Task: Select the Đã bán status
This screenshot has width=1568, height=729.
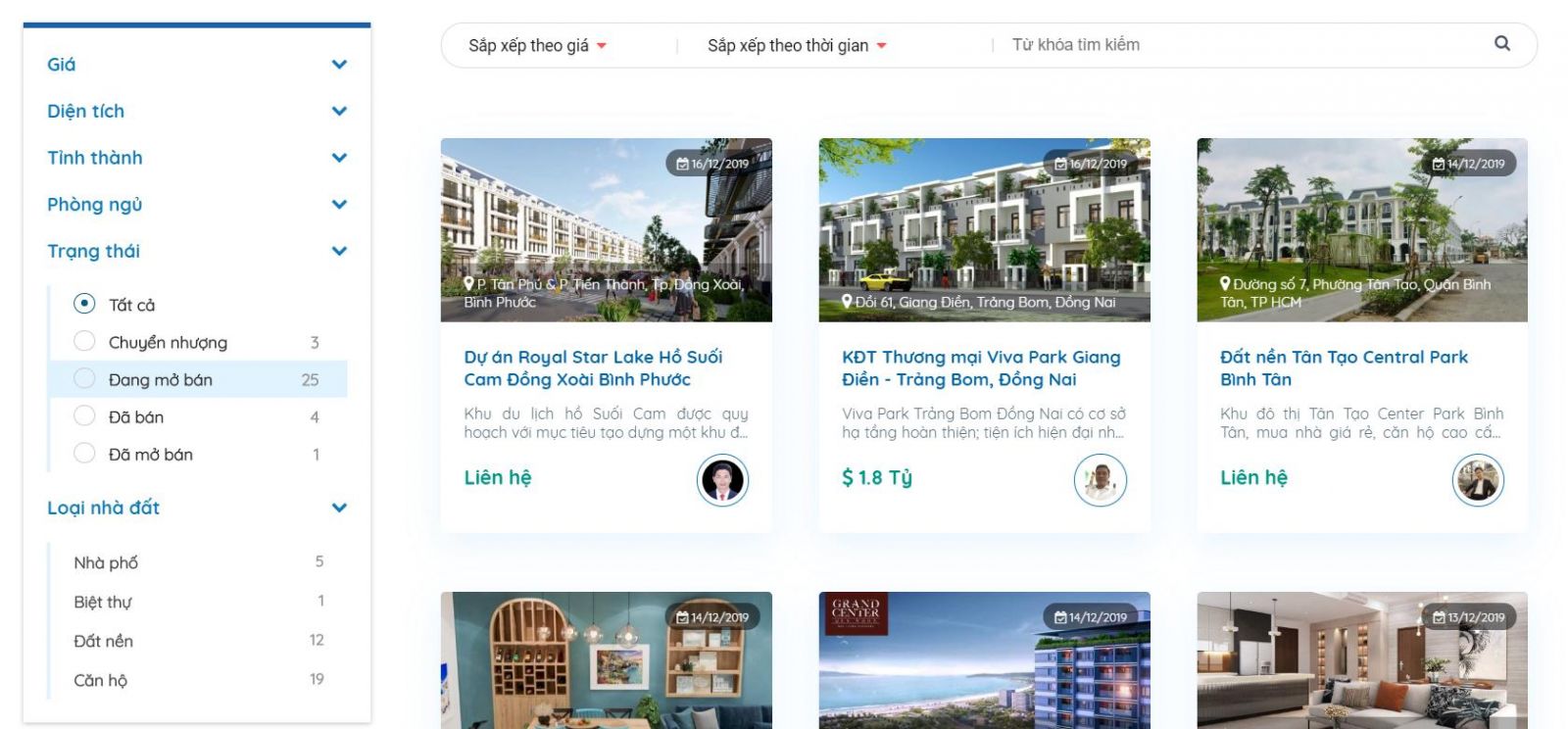Action: [x=85, y=416]
